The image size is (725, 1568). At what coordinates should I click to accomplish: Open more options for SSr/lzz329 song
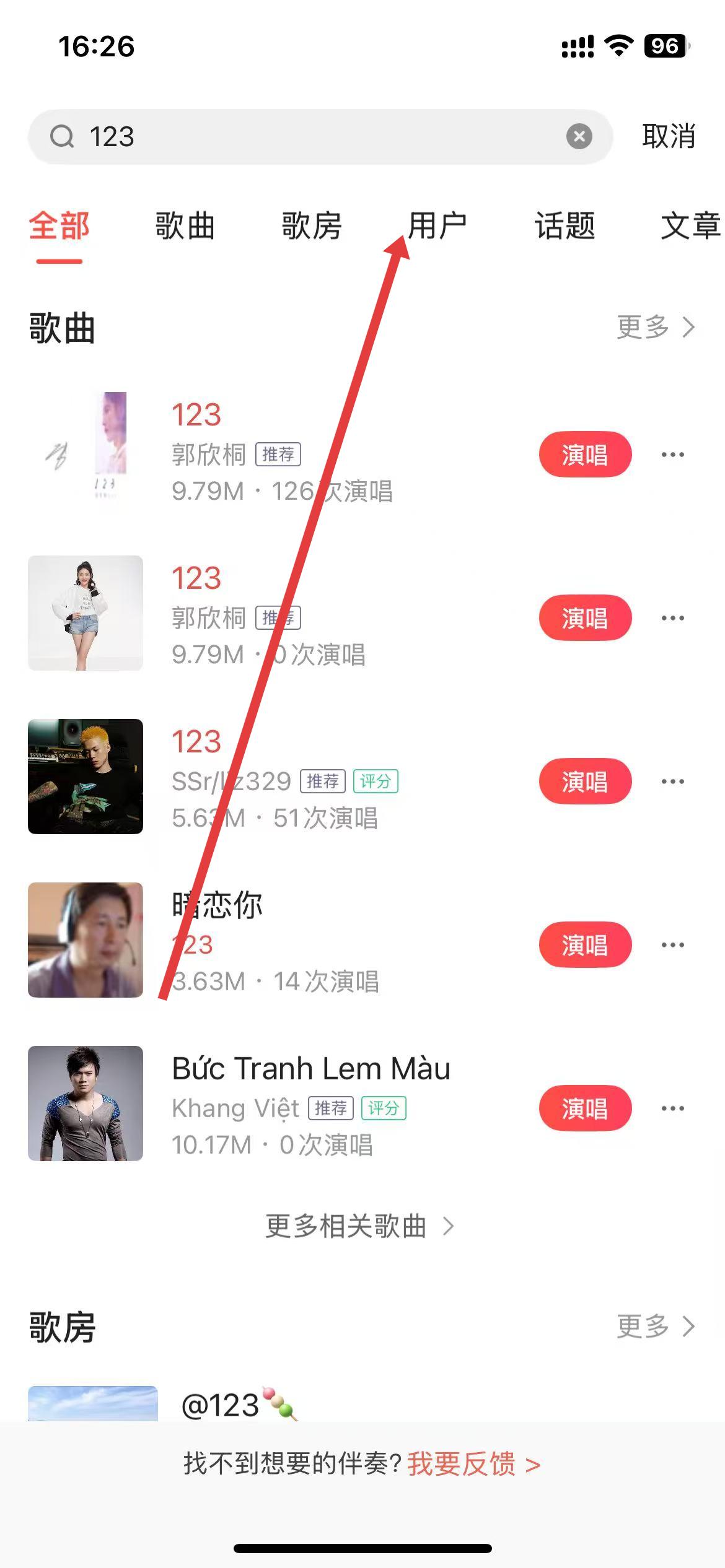(x=672, y=782)
